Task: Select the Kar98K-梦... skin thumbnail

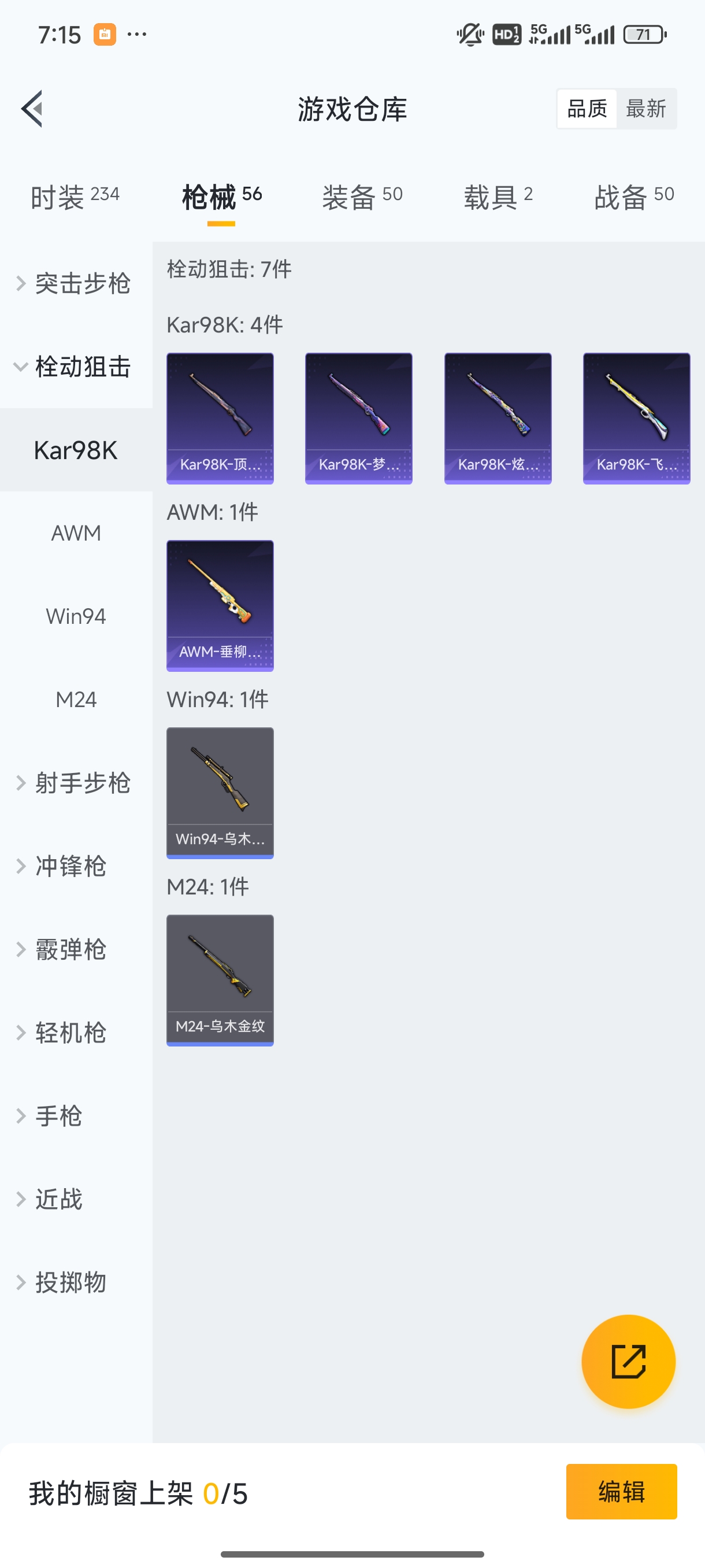Action: [358, 418]
